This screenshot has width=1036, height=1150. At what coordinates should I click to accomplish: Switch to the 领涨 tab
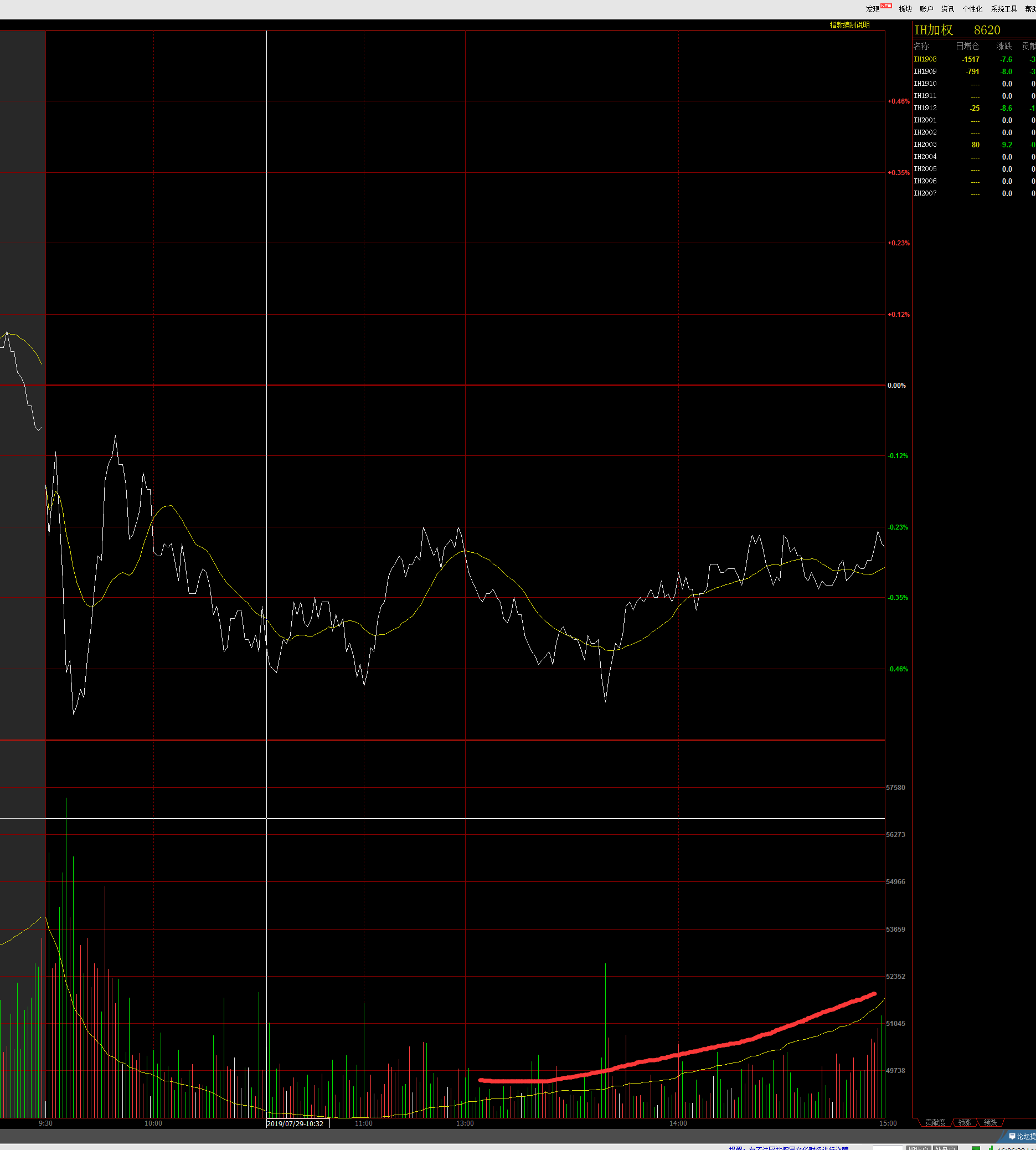(965, 1122)
